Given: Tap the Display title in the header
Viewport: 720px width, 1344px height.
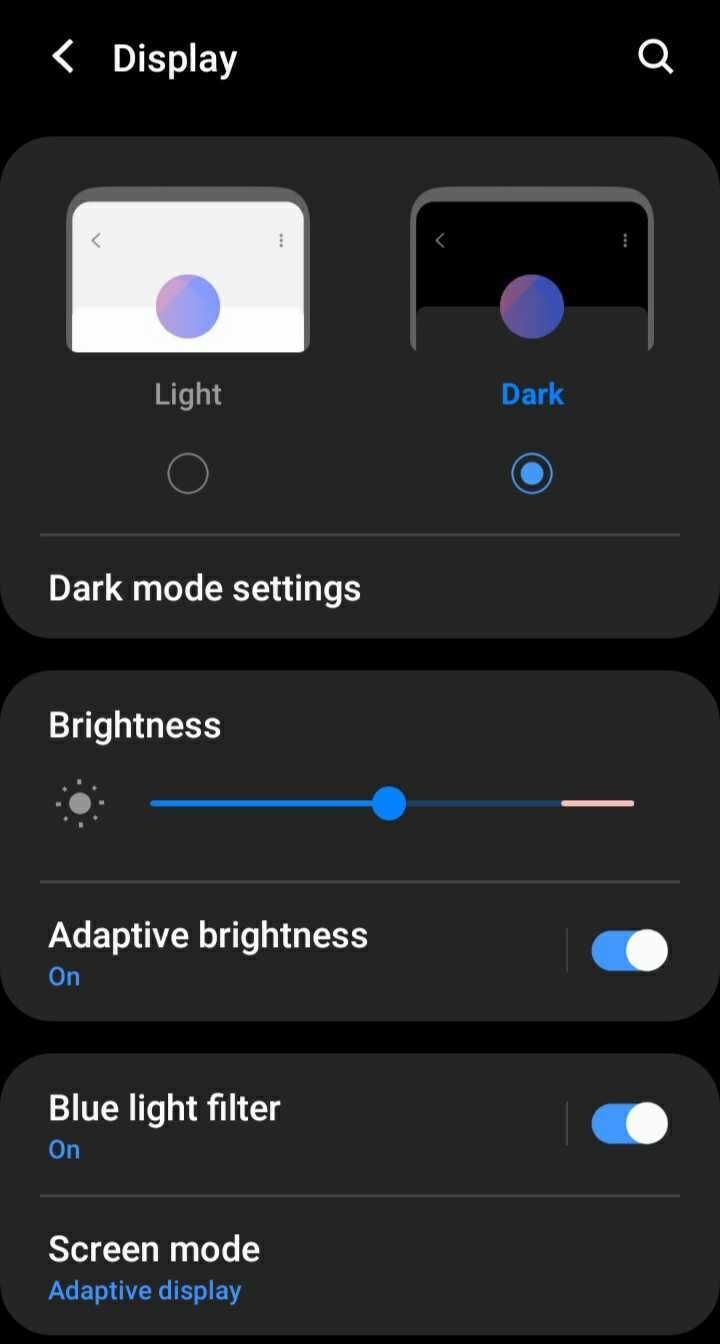Looking at the screenshot, I should (x=174, y=57).
